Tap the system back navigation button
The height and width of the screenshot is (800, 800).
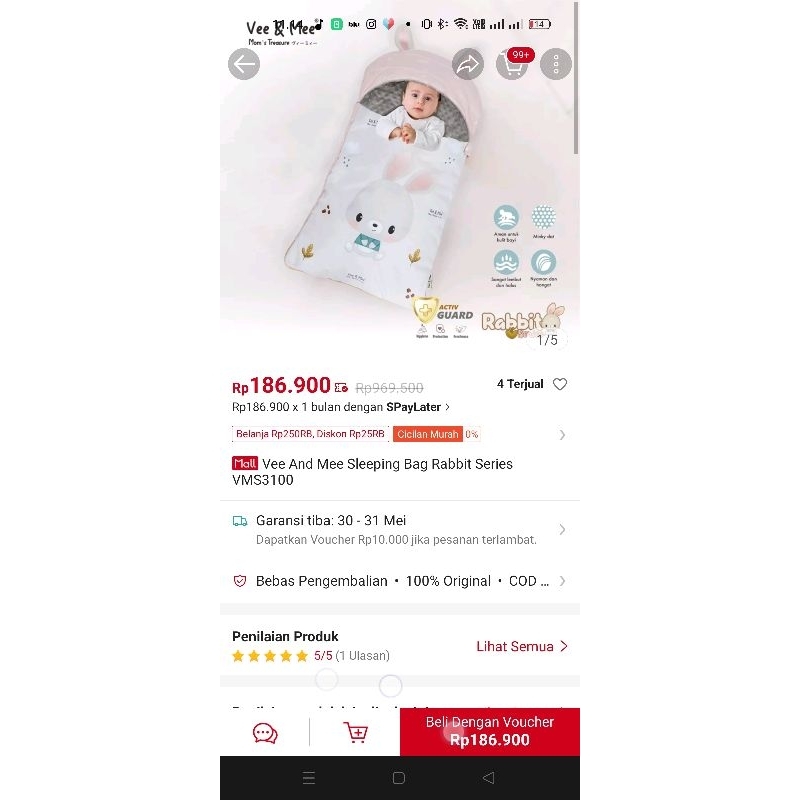(x=488, y=778)
